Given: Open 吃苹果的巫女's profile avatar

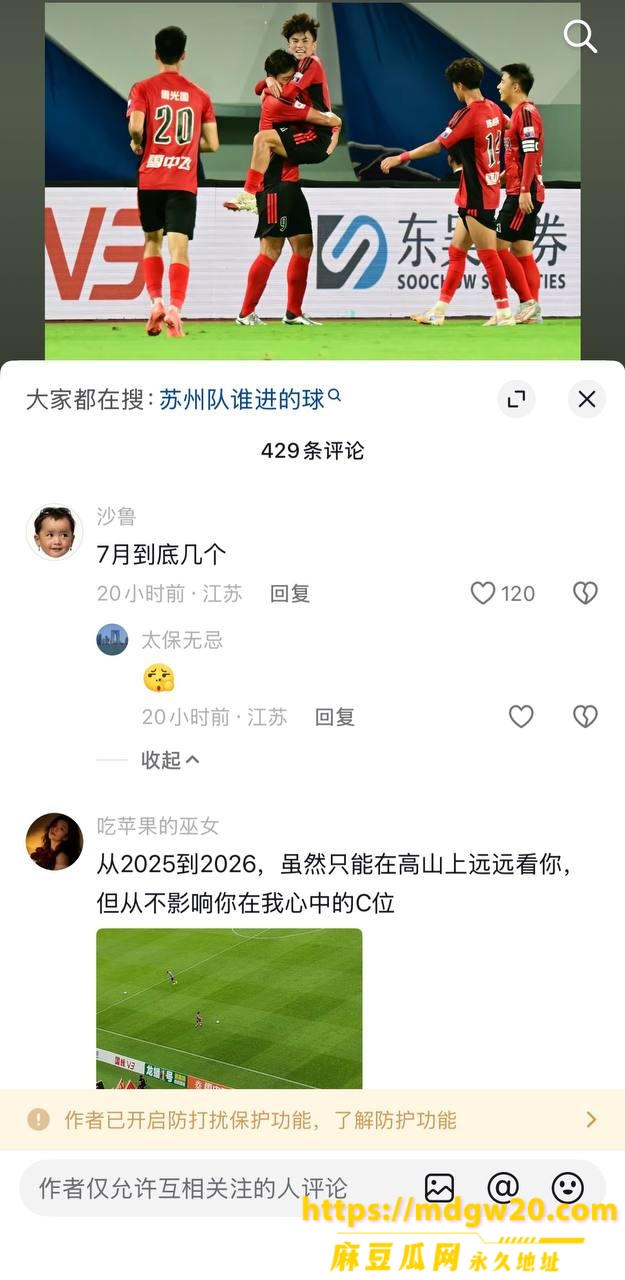Looking at the screenshot, I should (x=54, y=841).
